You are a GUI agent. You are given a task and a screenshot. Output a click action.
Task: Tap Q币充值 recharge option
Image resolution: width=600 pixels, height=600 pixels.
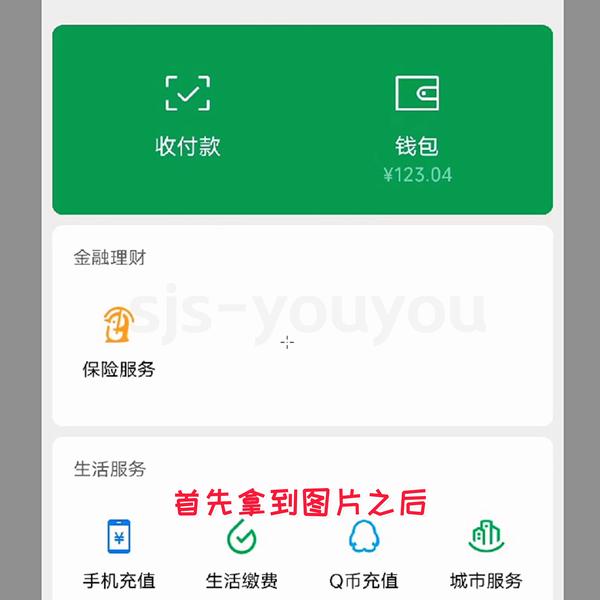click(364, 553)
